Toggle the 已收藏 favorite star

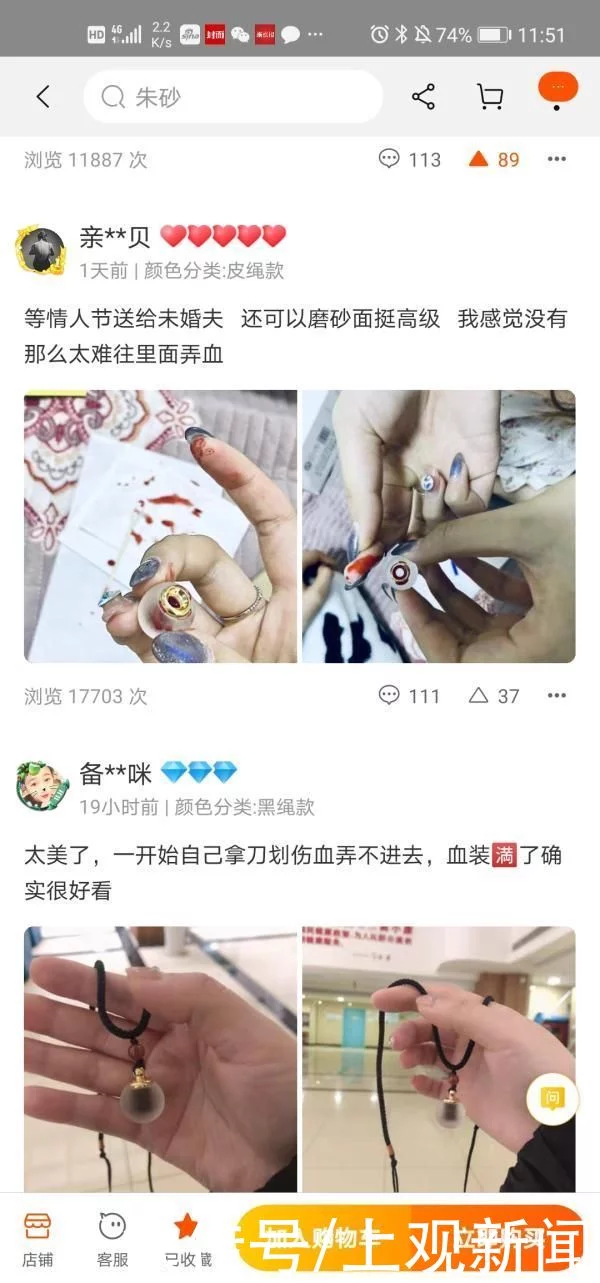(x=187, y=1238)
